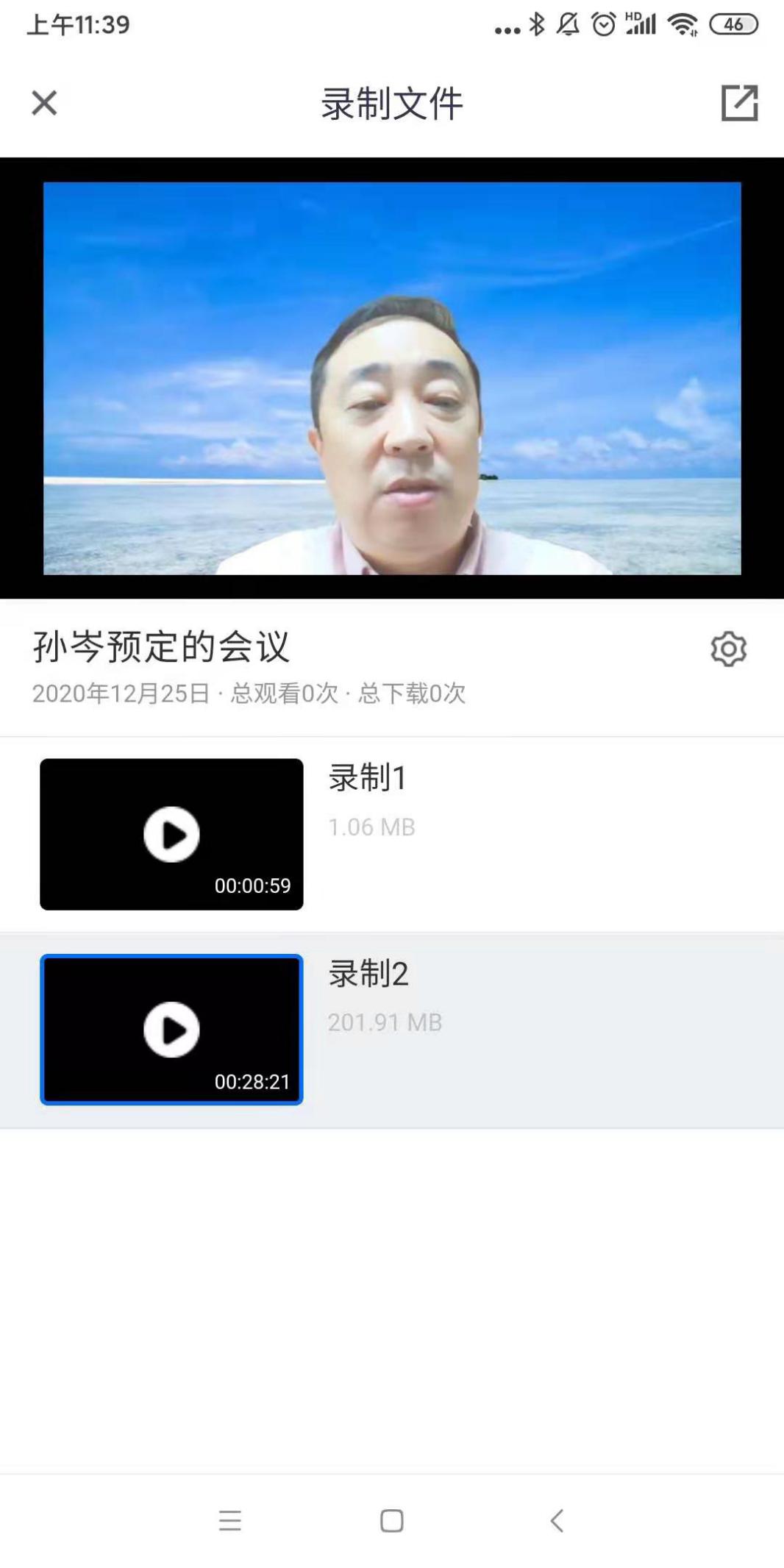The width and height of the screenshot is (784, 1568).
Task: Share the recording via the top-right export icon
Action: click(739, 103)
